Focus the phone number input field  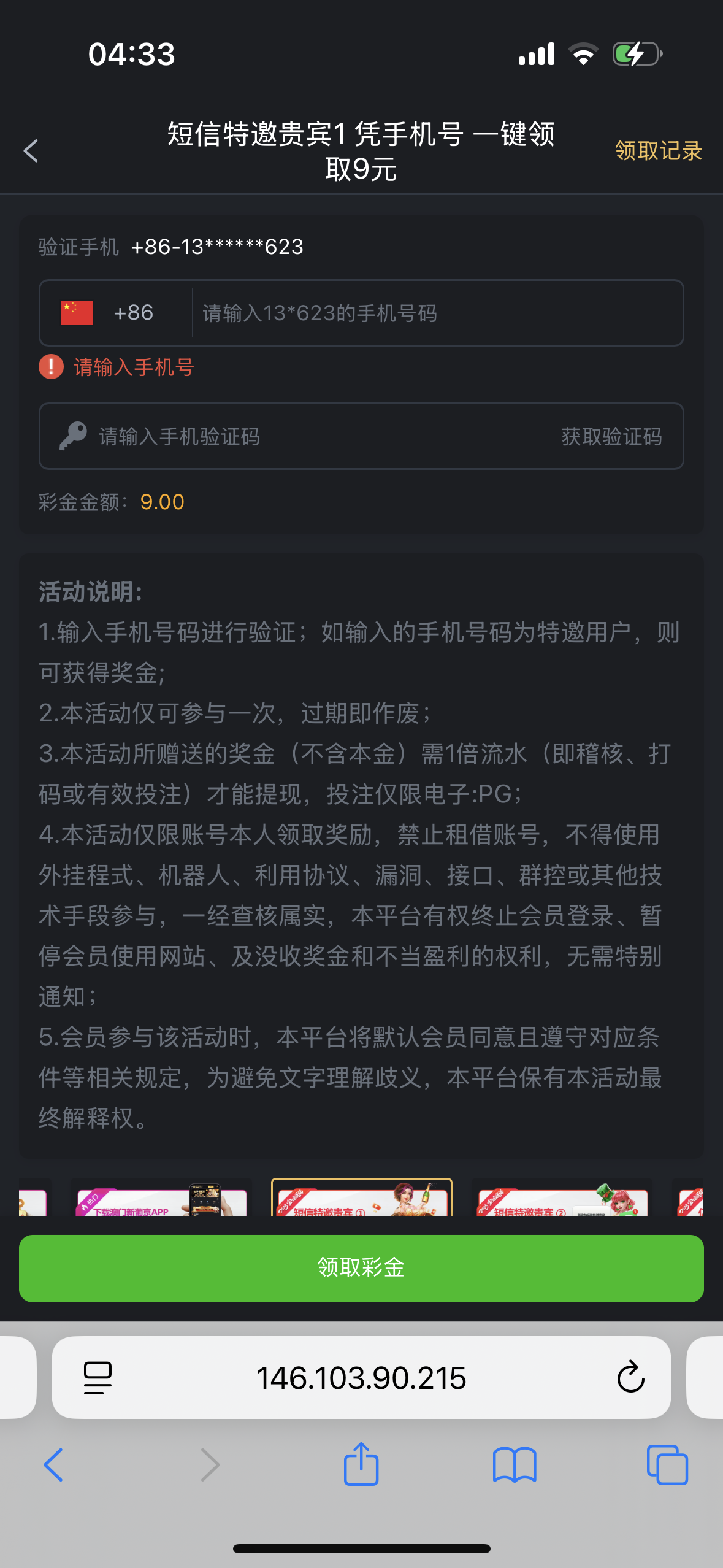click(x=435, y=313)
